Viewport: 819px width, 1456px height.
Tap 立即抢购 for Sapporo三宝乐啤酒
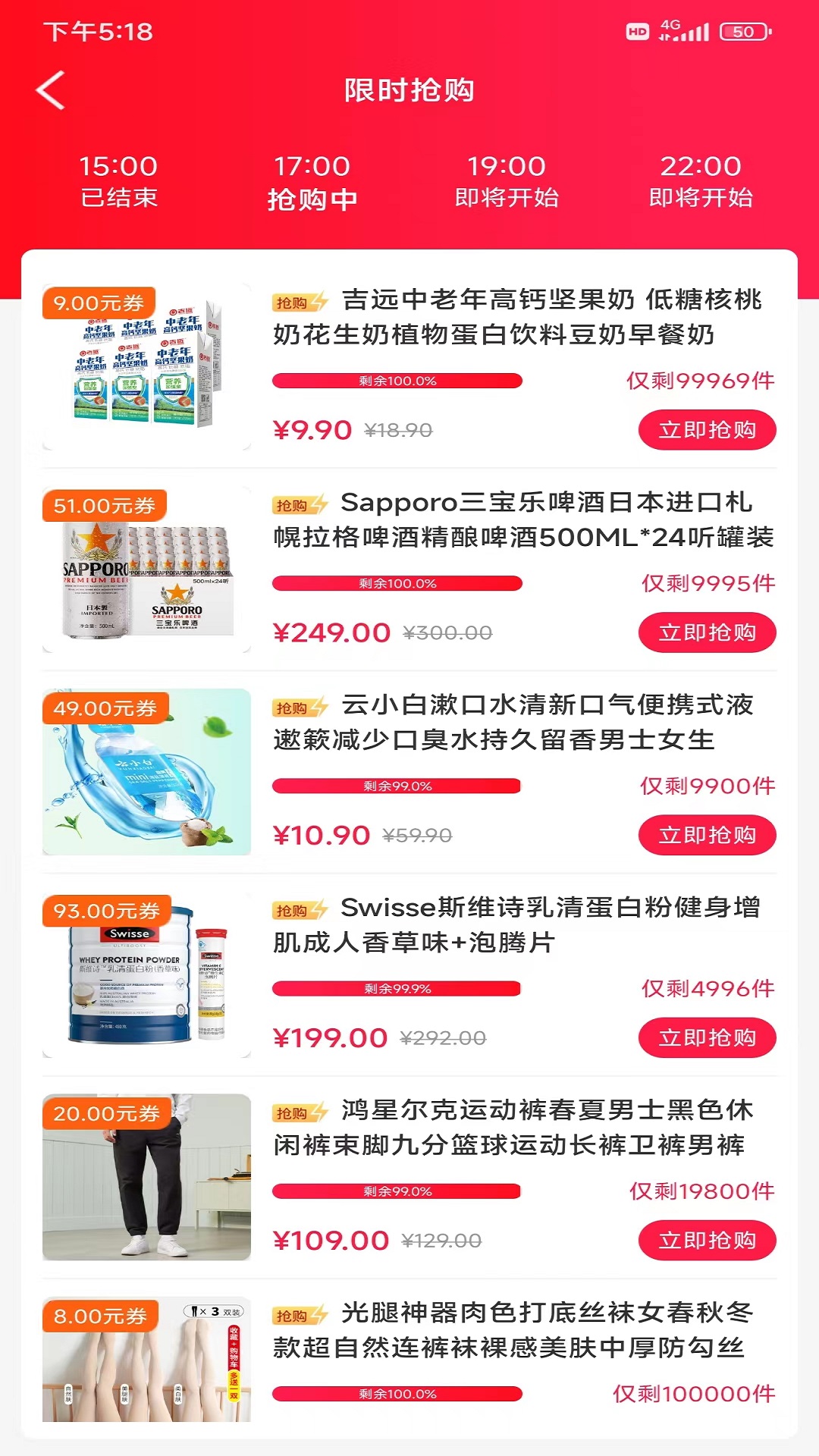708,632
